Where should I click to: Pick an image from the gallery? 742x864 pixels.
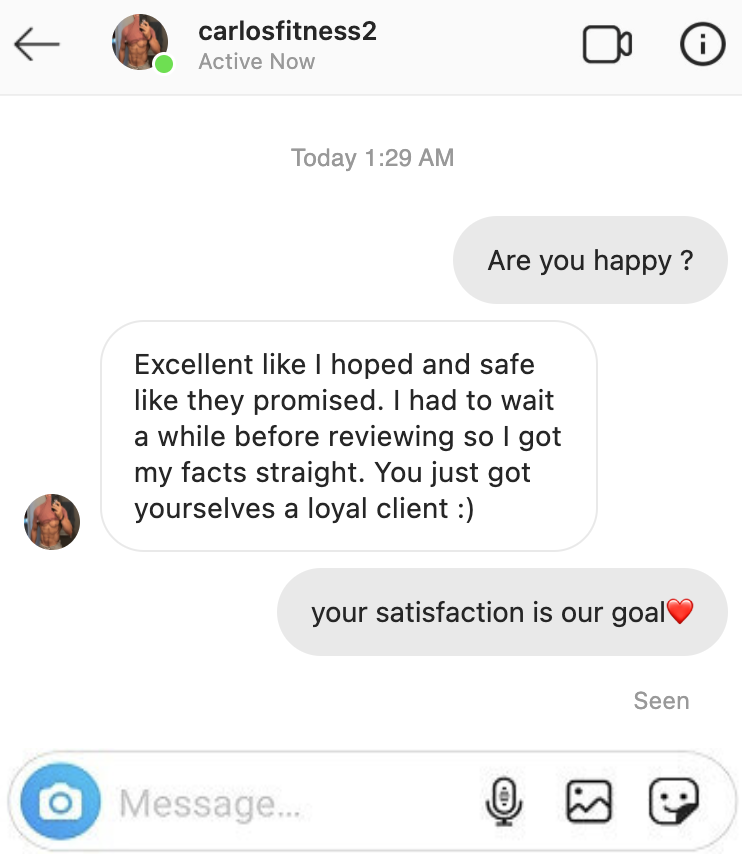coord(588,802)
